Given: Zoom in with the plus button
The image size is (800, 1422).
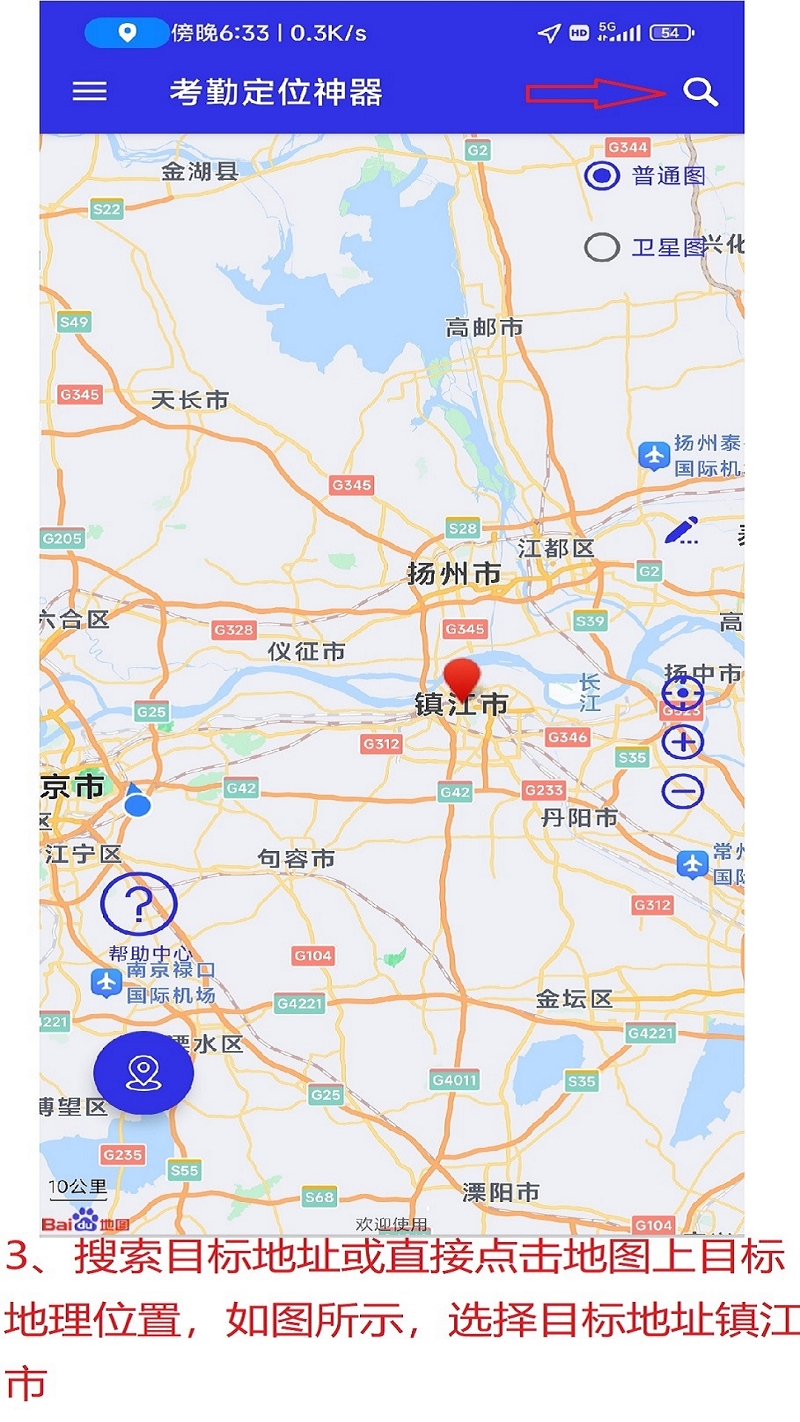Looking at the screenshot, I should click(x=683, y=742).
